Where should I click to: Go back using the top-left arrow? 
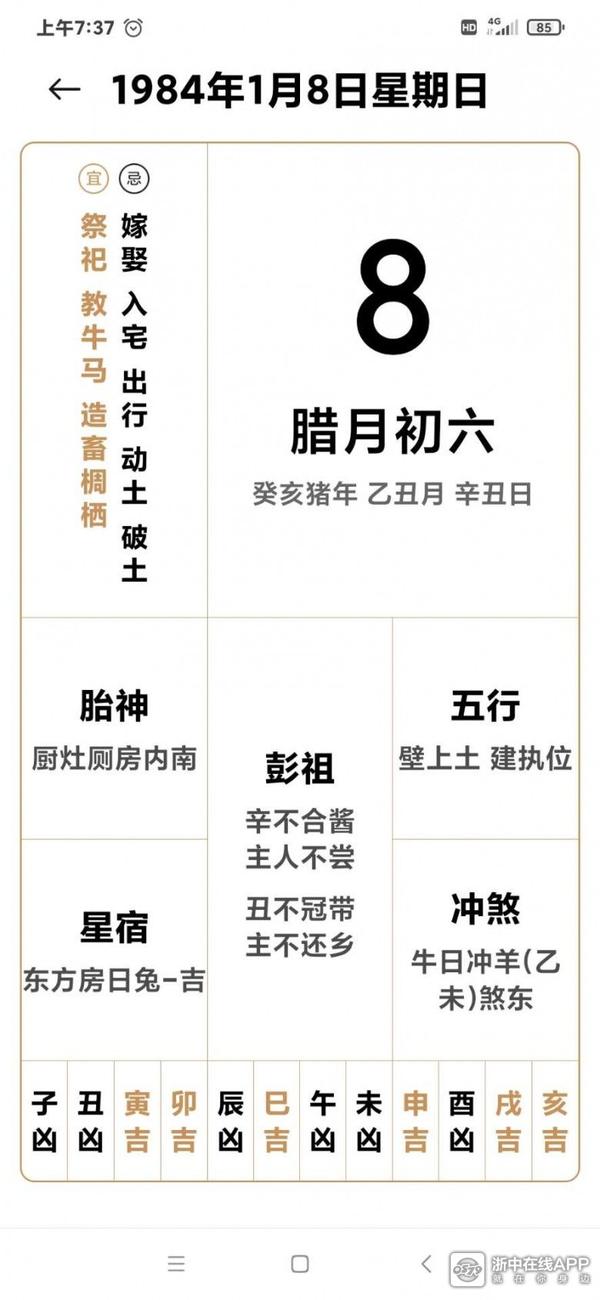[x=64, y=89]
